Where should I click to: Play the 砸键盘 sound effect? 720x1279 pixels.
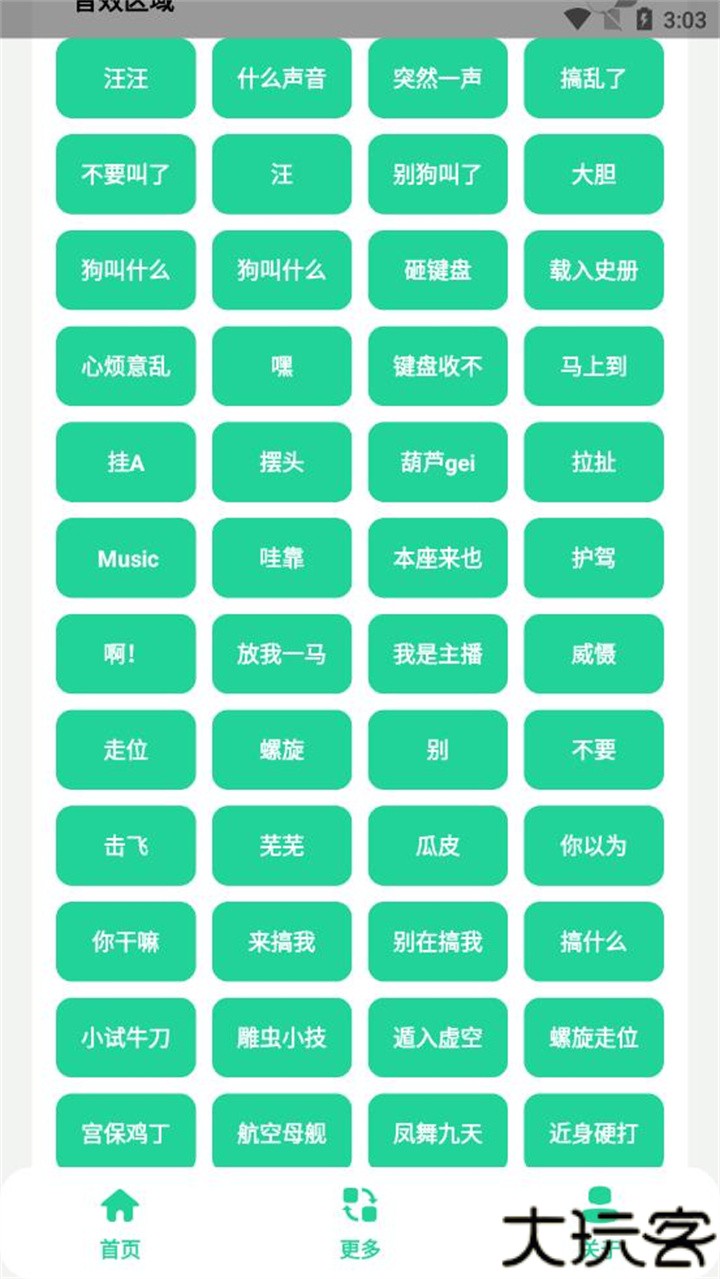pos(437,270)
